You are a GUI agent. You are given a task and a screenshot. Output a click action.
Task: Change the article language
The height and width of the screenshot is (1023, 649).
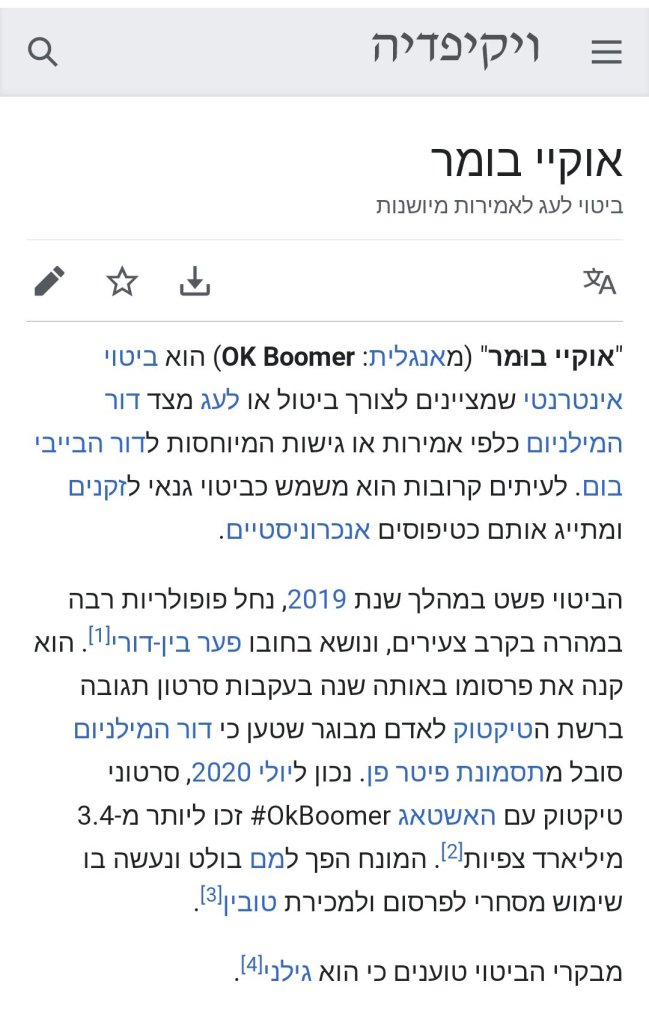click(x=599, y=282)
